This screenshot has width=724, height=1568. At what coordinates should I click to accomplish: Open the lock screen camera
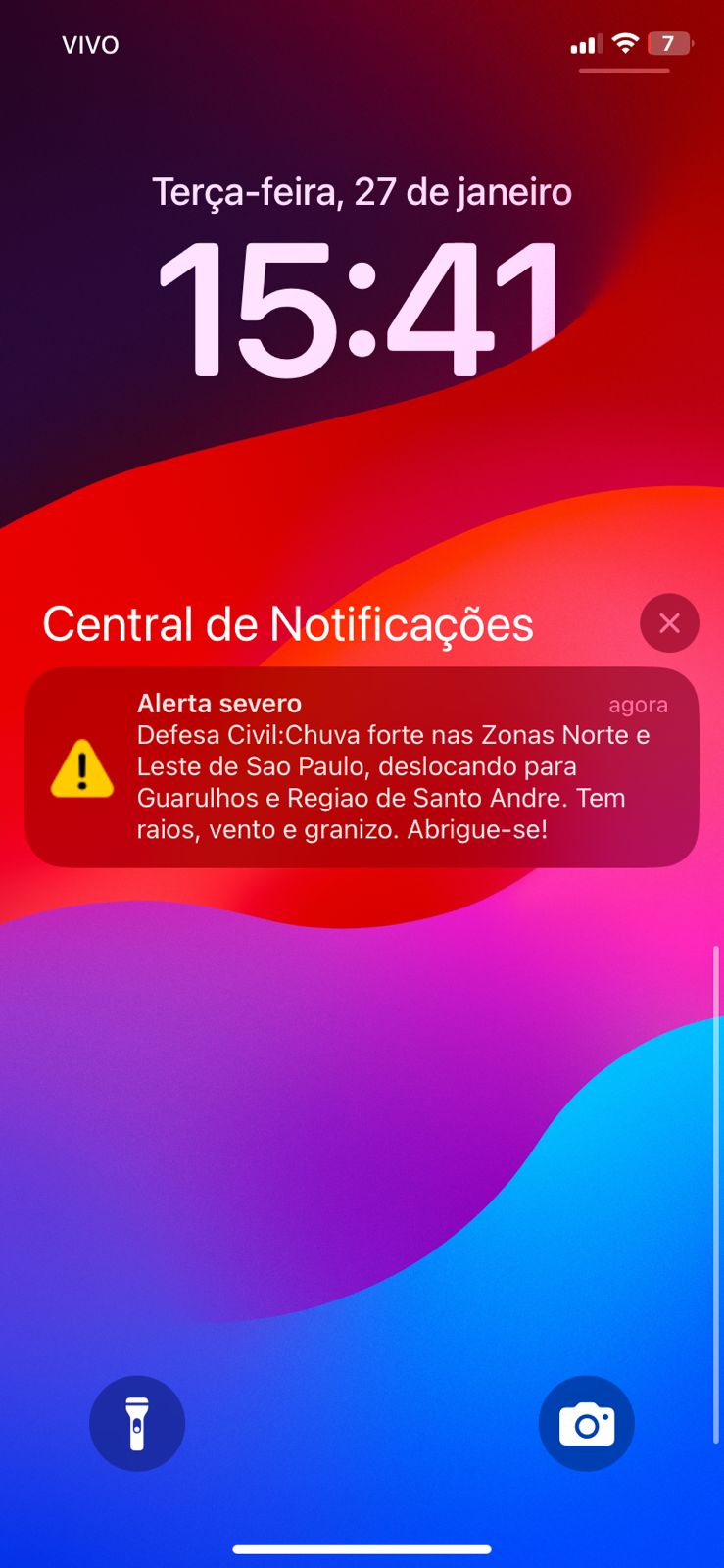coord(586,1423)
